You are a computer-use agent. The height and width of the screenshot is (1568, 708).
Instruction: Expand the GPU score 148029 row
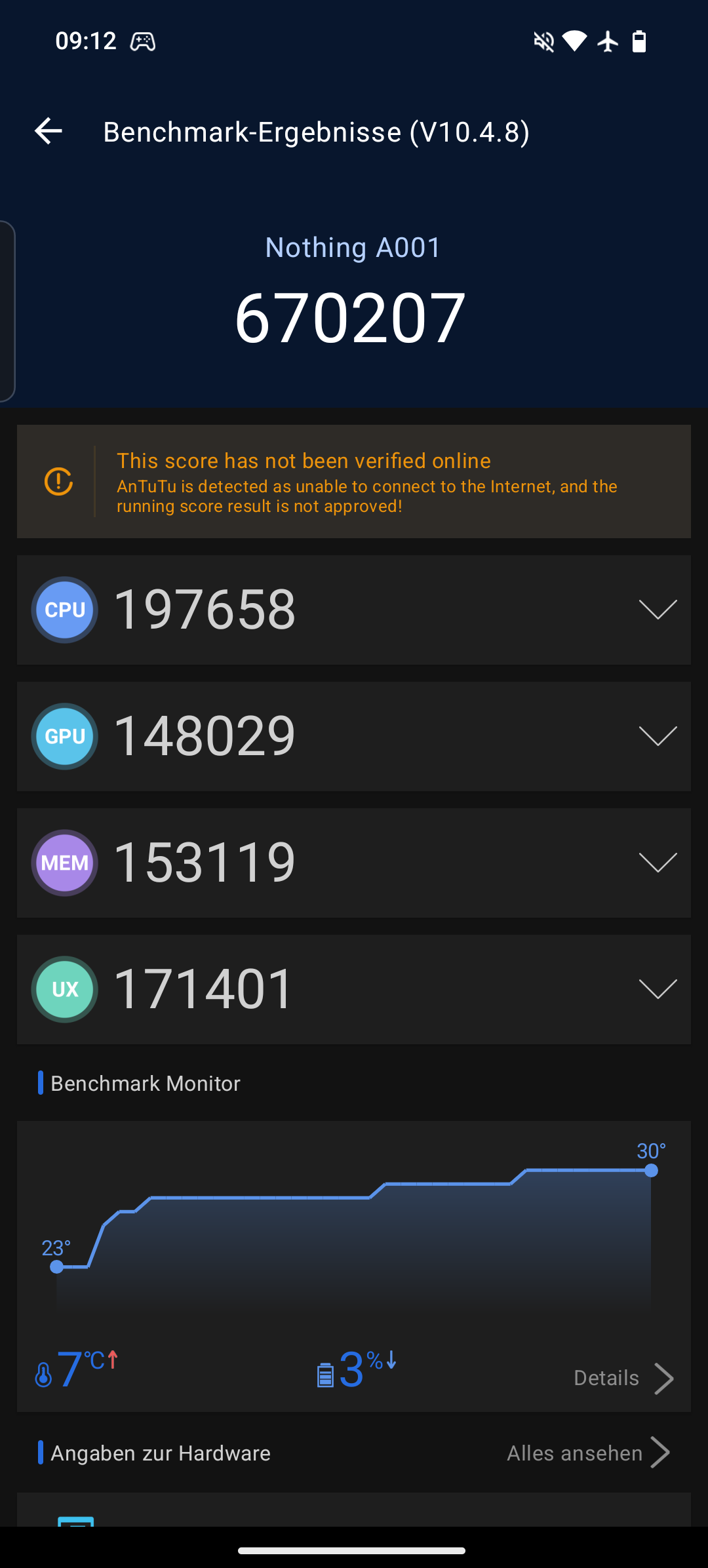pyautogui.click(x=354, y=736)
